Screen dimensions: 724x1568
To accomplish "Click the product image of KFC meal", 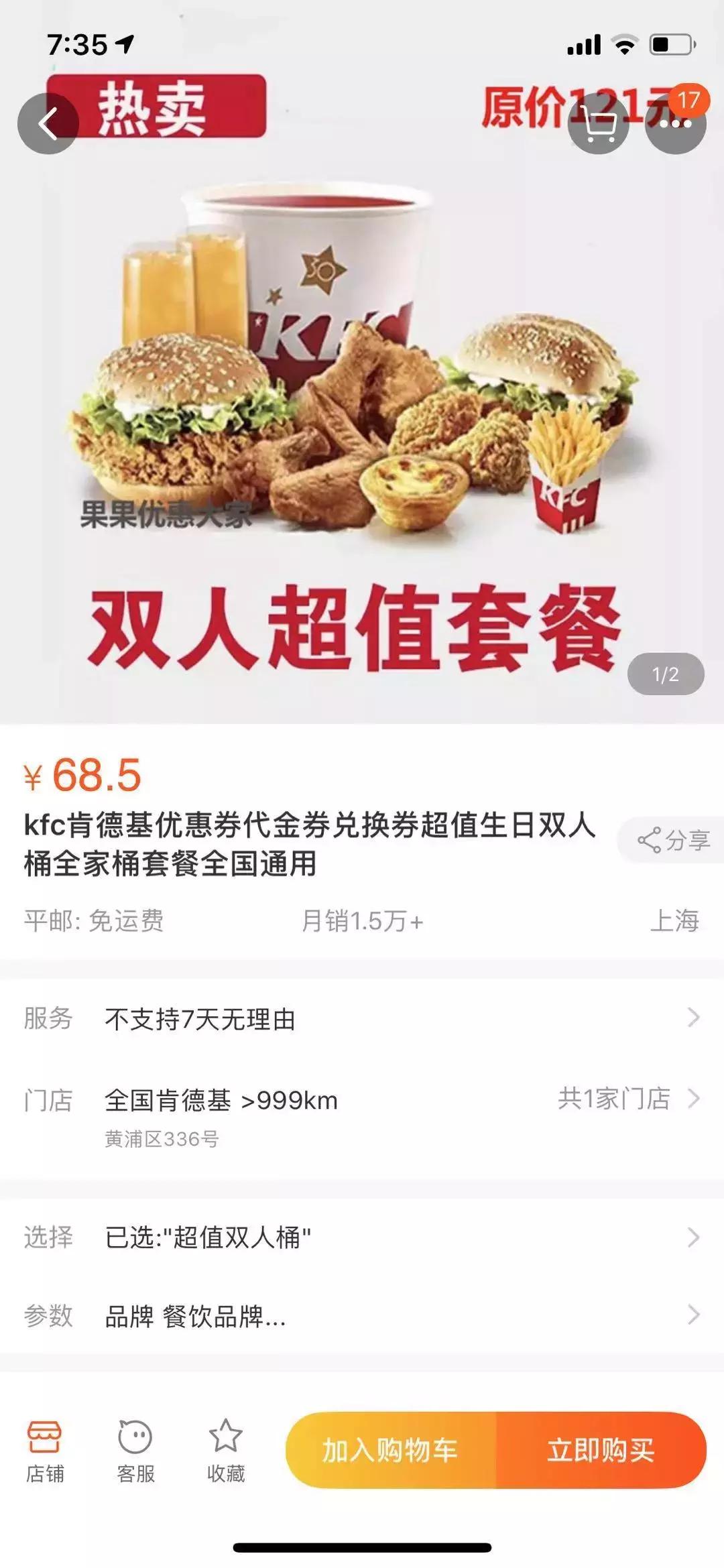I will (362, 402).
